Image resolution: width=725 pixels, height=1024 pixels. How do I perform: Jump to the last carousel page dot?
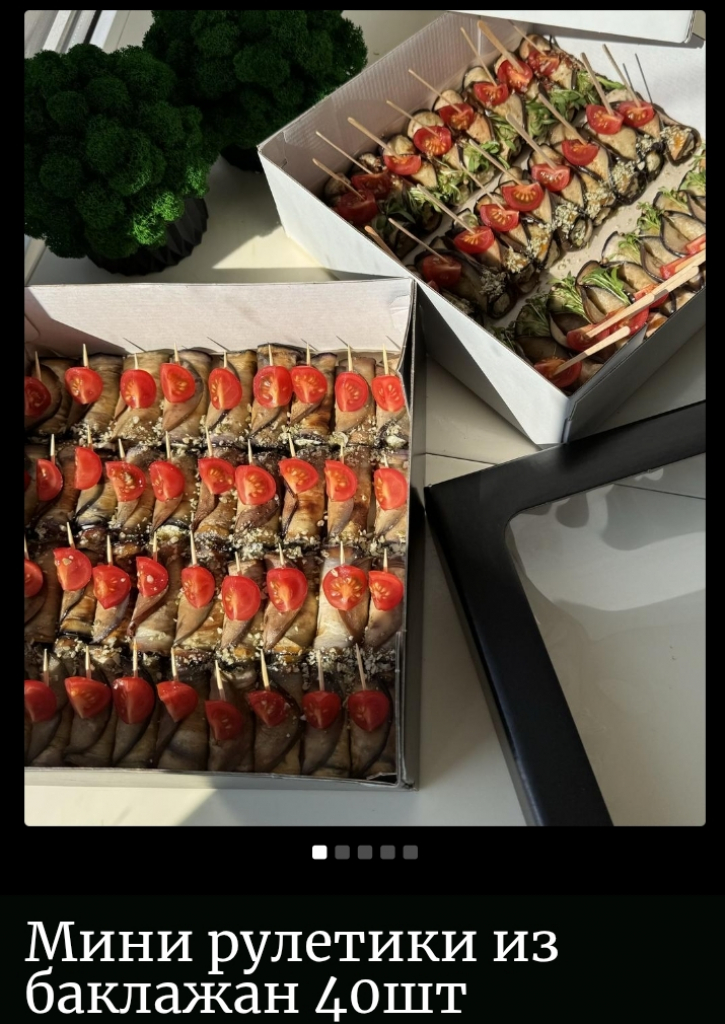click(410, 852)
